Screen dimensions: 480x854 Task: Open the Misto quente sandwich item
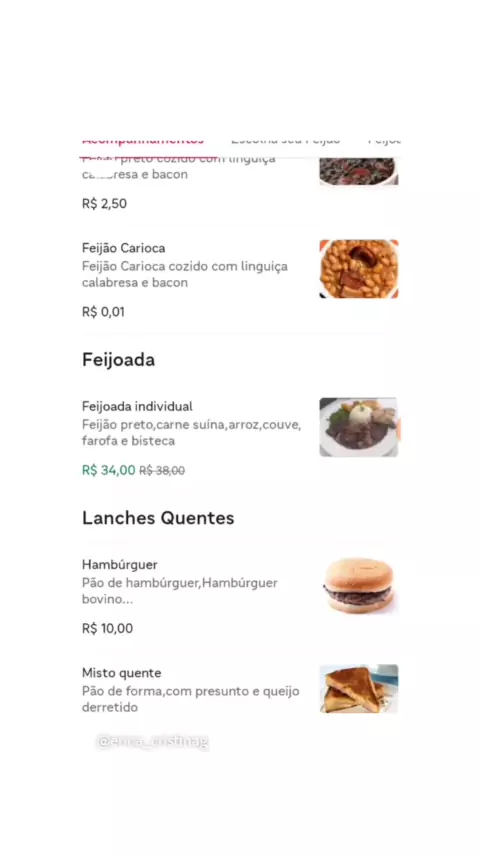(x=240, y=691)
